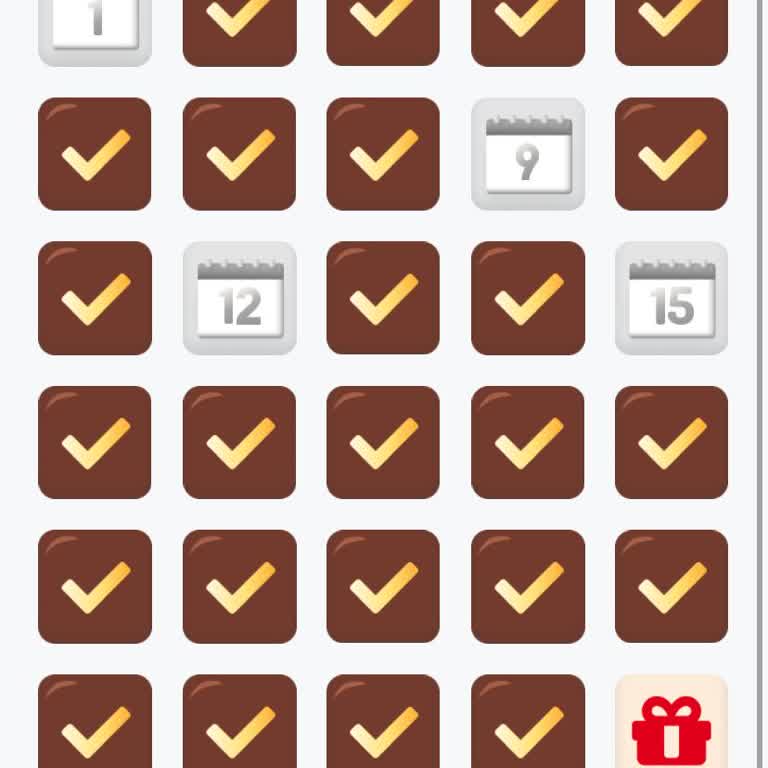Screen dimensions: 768x768
Task: Tap the day 12 calendar tile
Action: tap(240, 298)
